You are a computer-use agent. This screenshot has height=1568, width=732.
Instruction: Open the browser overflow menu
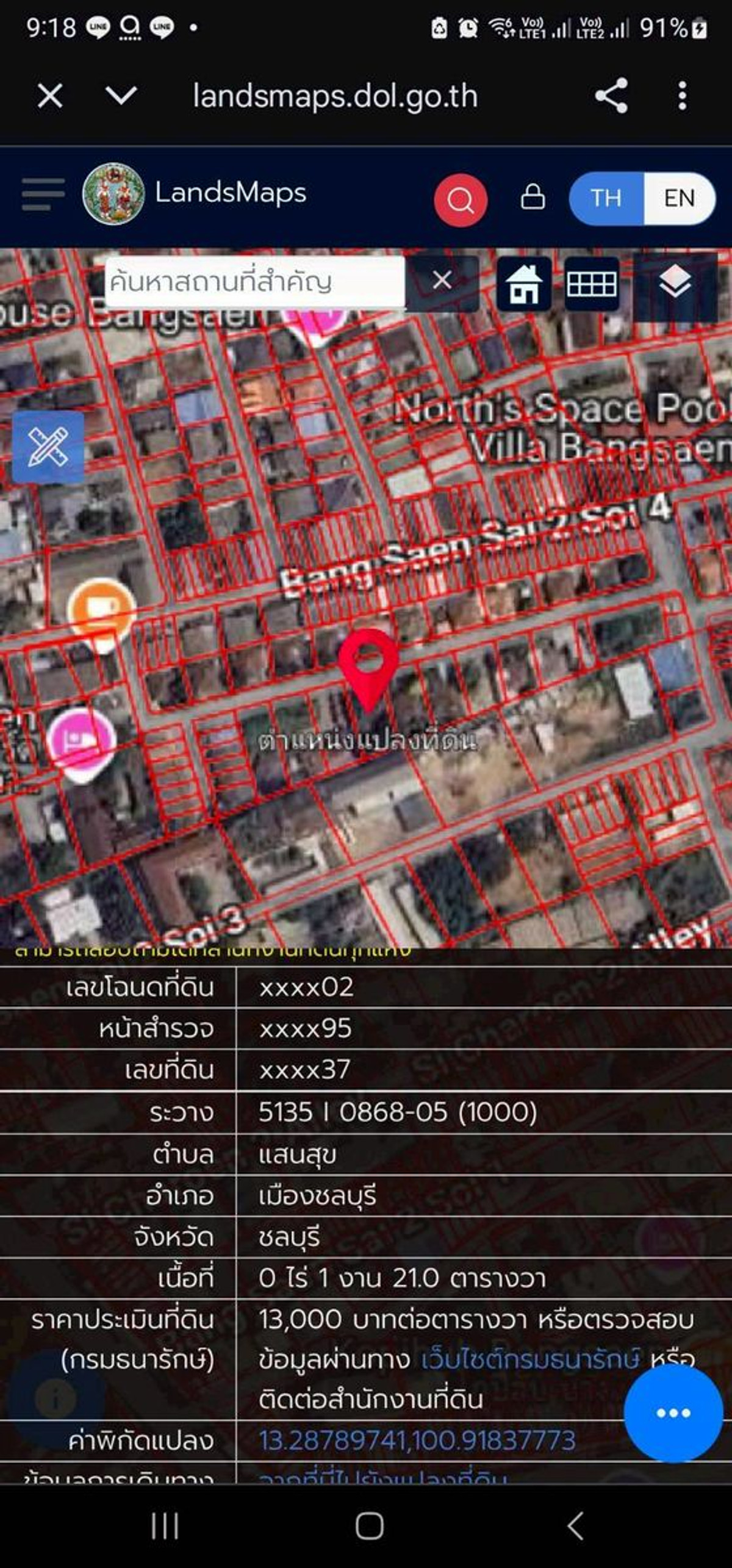682,96
